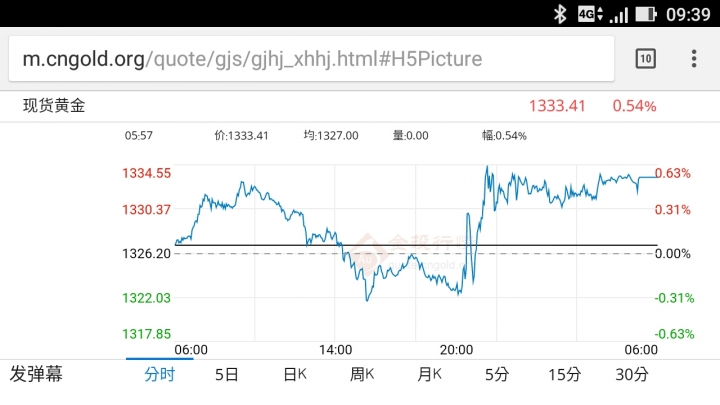
Task: Switch to the 周K weekly chart
Action: (x=362, y=375)
